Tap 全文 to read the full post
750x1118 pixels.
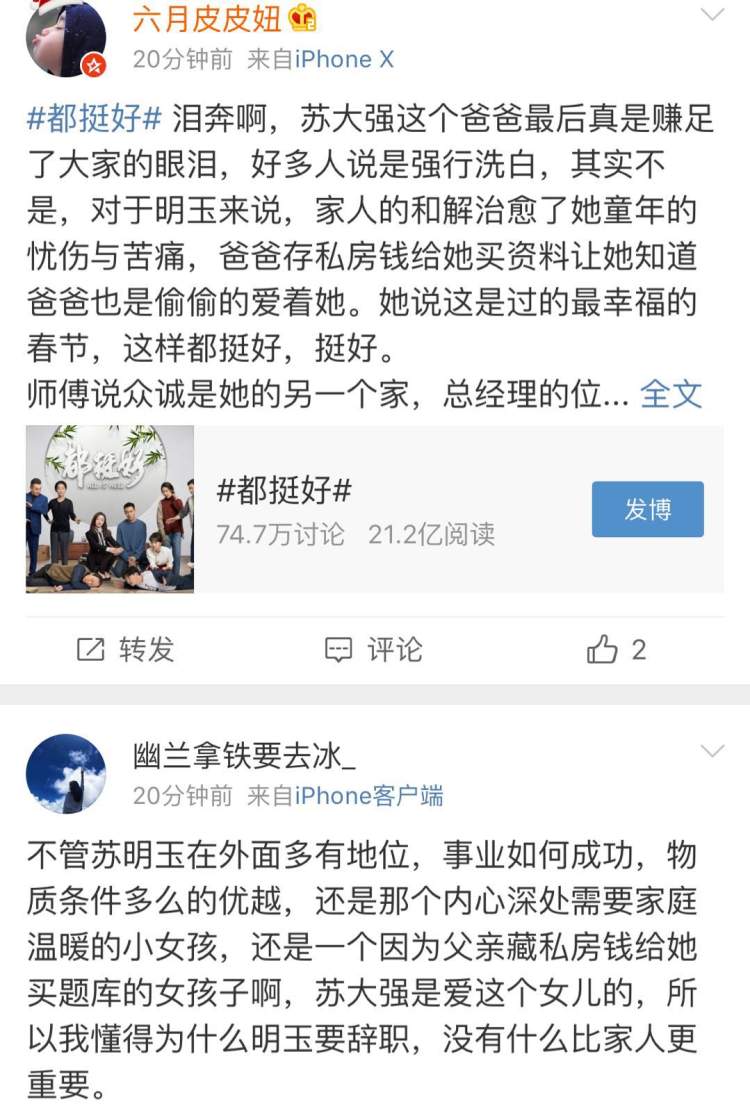point(671,393)
